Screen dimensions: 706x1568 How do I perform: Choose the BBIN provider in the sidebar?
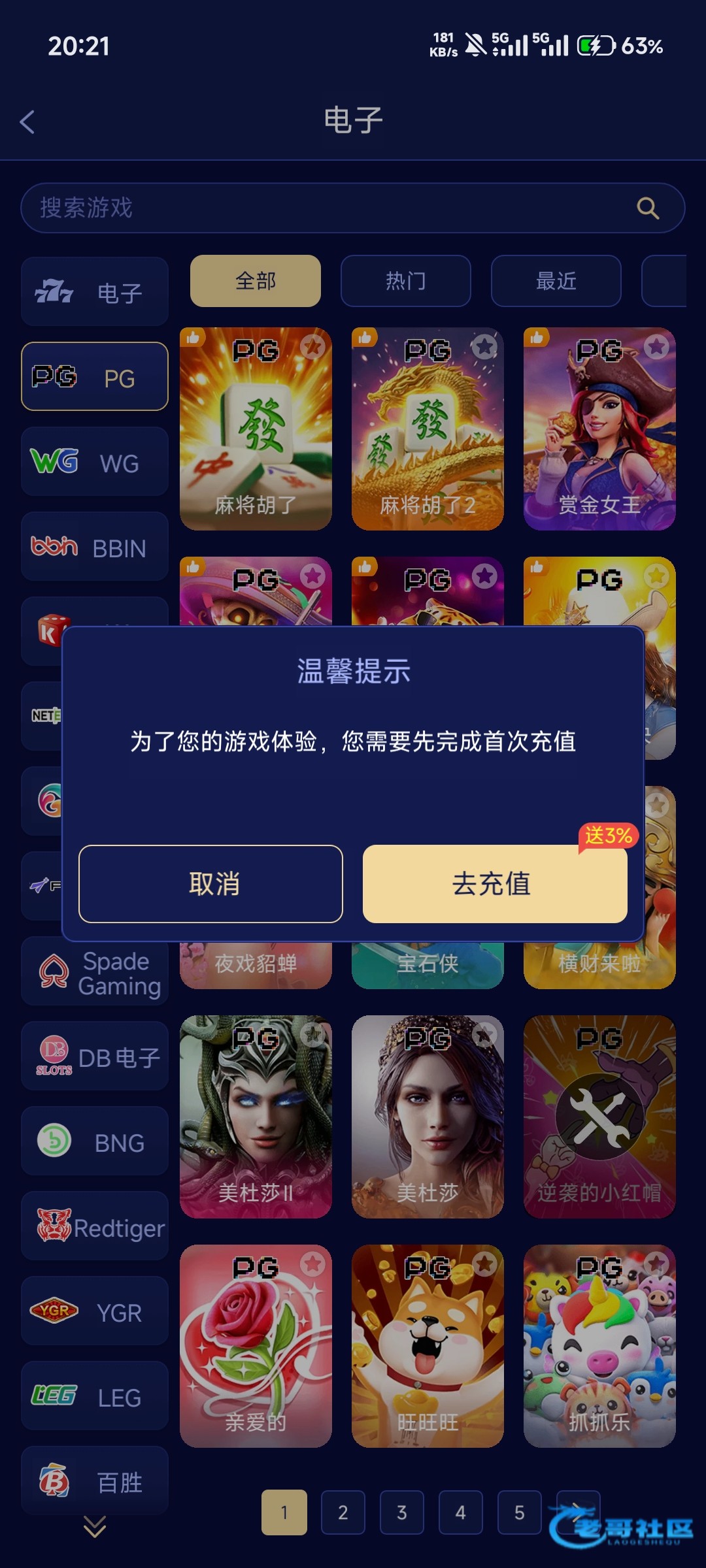click(x=95, y=547)
